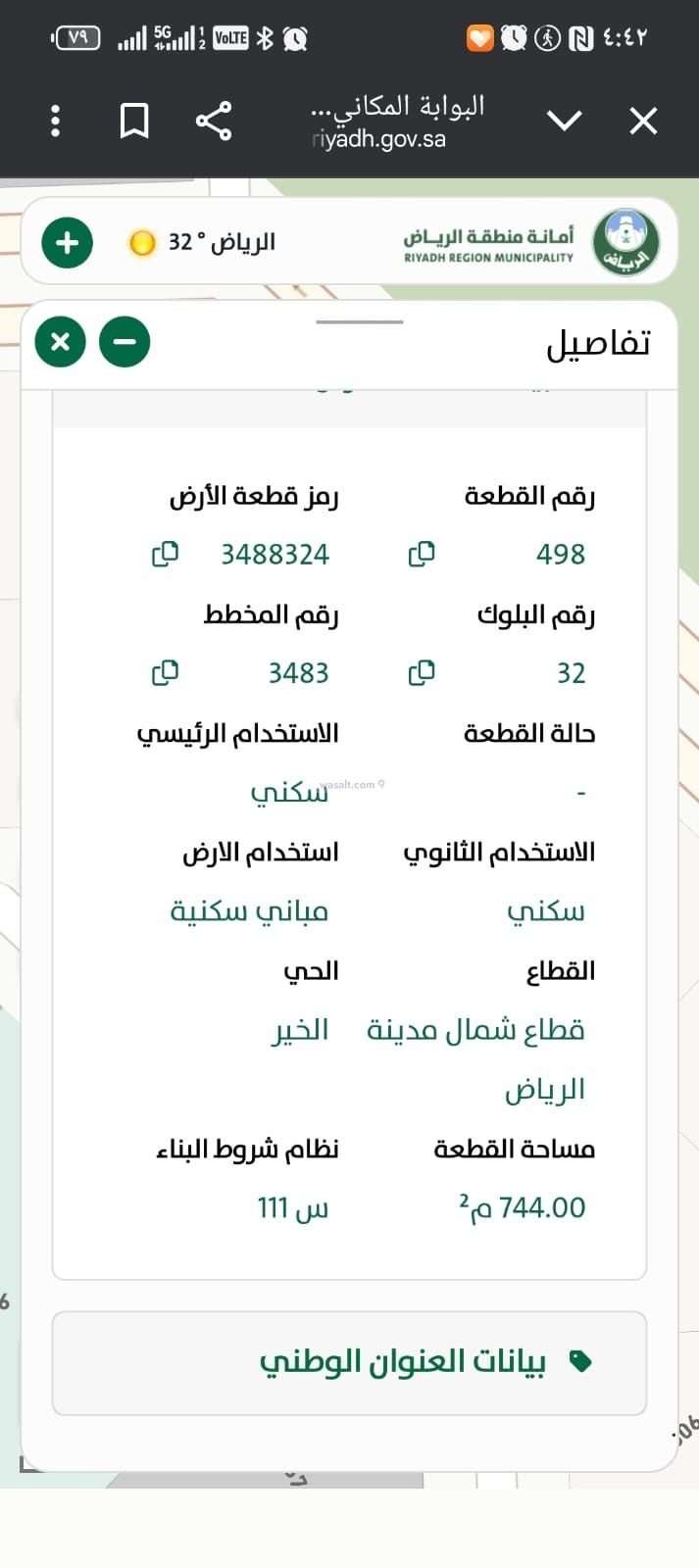Viewport: 699px width, 1568px height.
Task: Close the تفاصيل details panel
Action: (61, 342)
